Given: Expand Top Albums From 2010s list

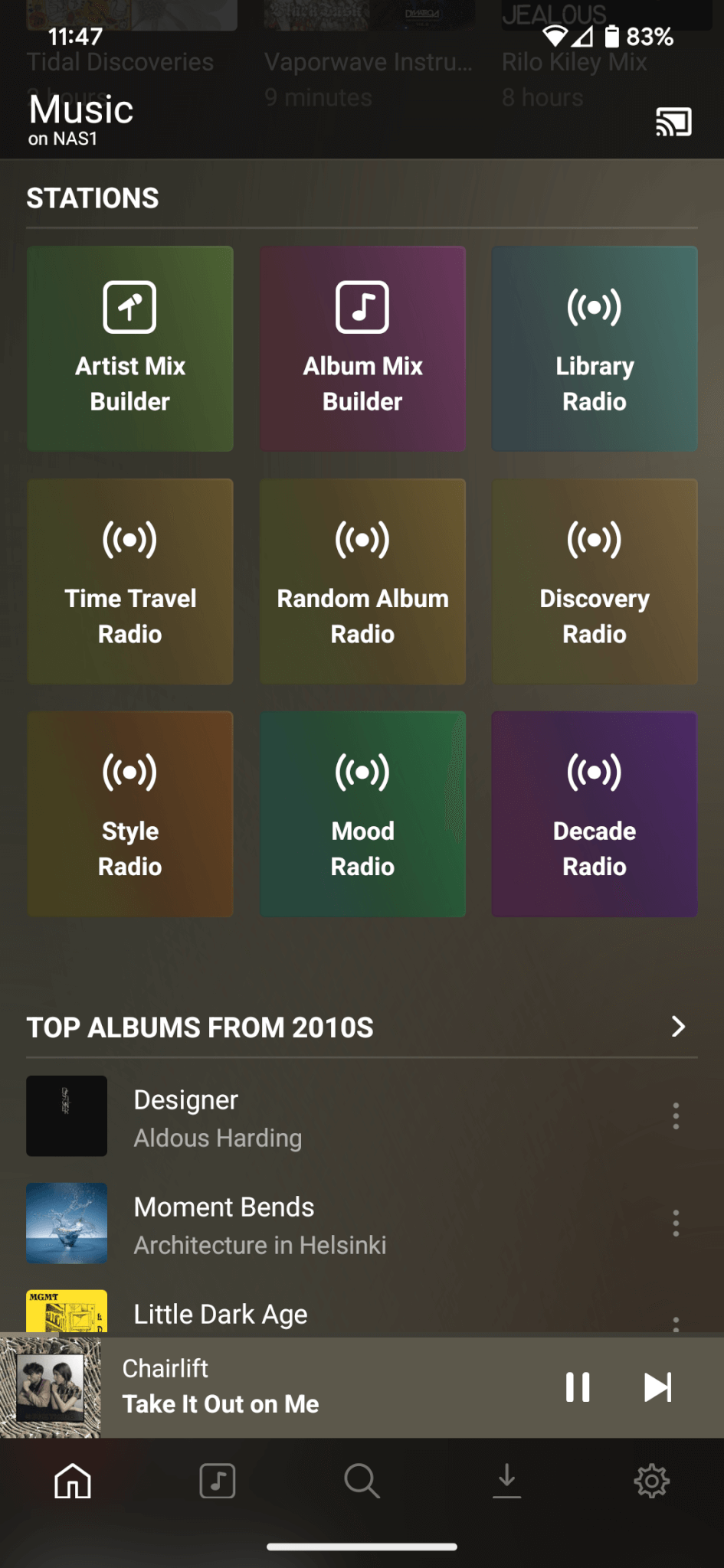Looking at the screenshot, I should click(x=677, y=1027).
